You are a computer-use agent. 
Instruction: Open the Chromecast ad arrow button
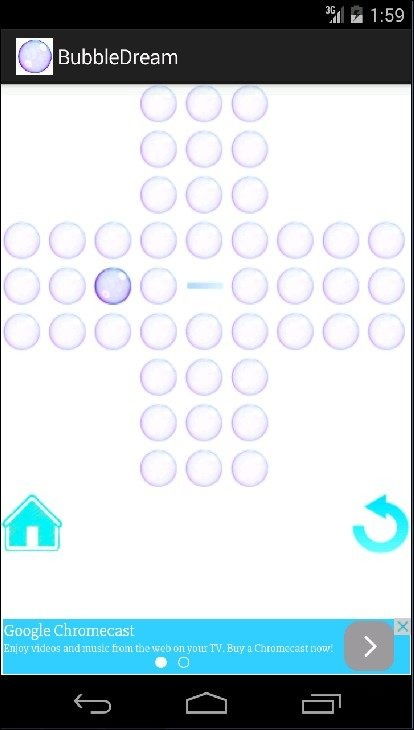point(369,646)
